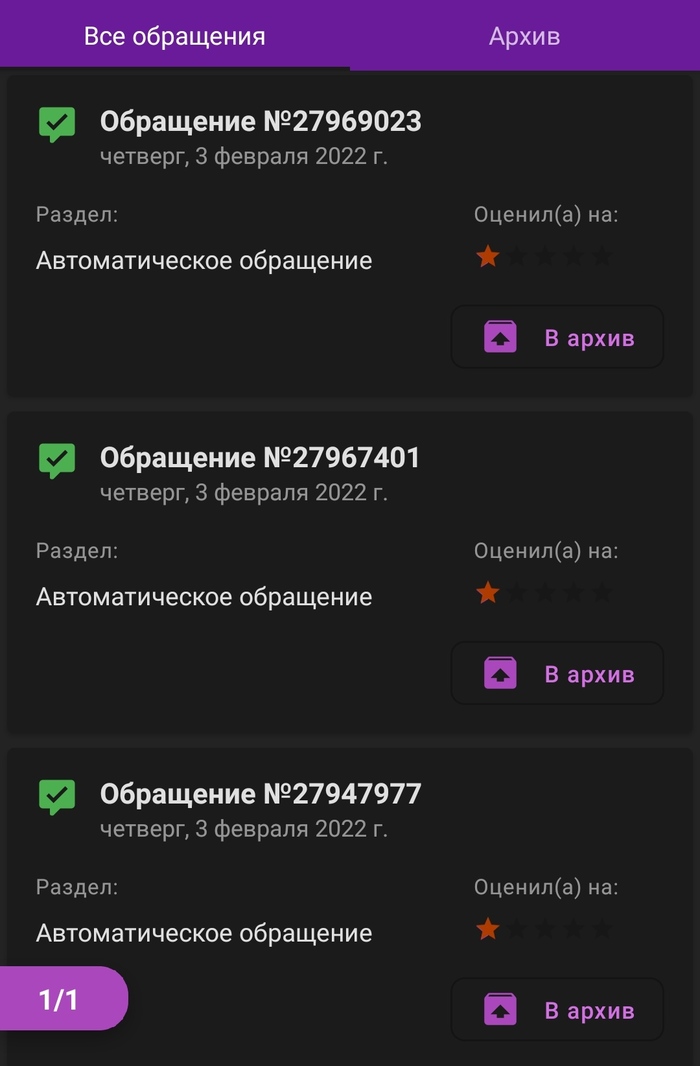Send Обращение №27947977 to archive
The width and height of the screenshot is (700, 1066).
[557, 1010]
